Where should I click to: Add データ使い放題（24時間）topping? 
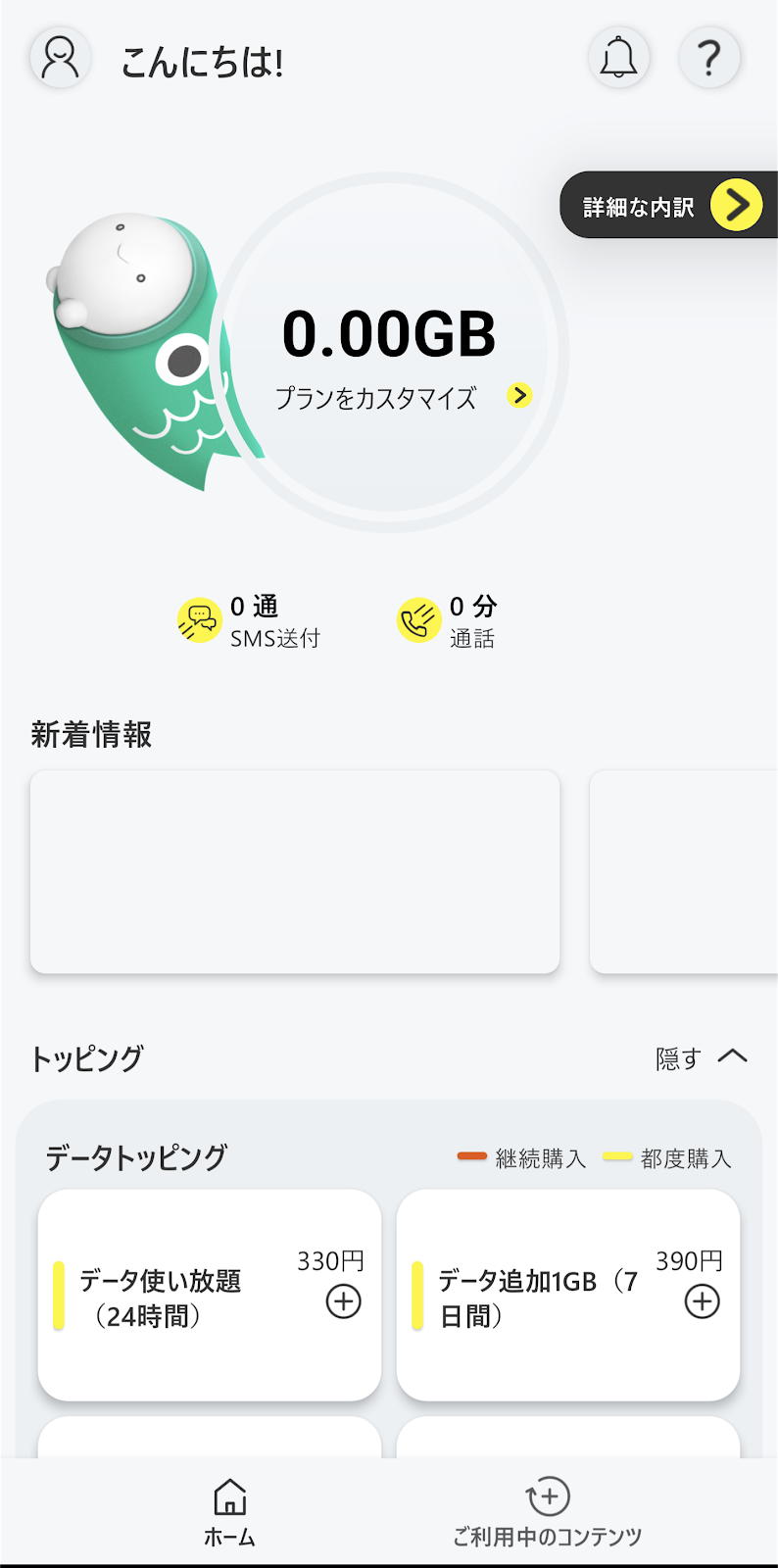[343, 1301]
